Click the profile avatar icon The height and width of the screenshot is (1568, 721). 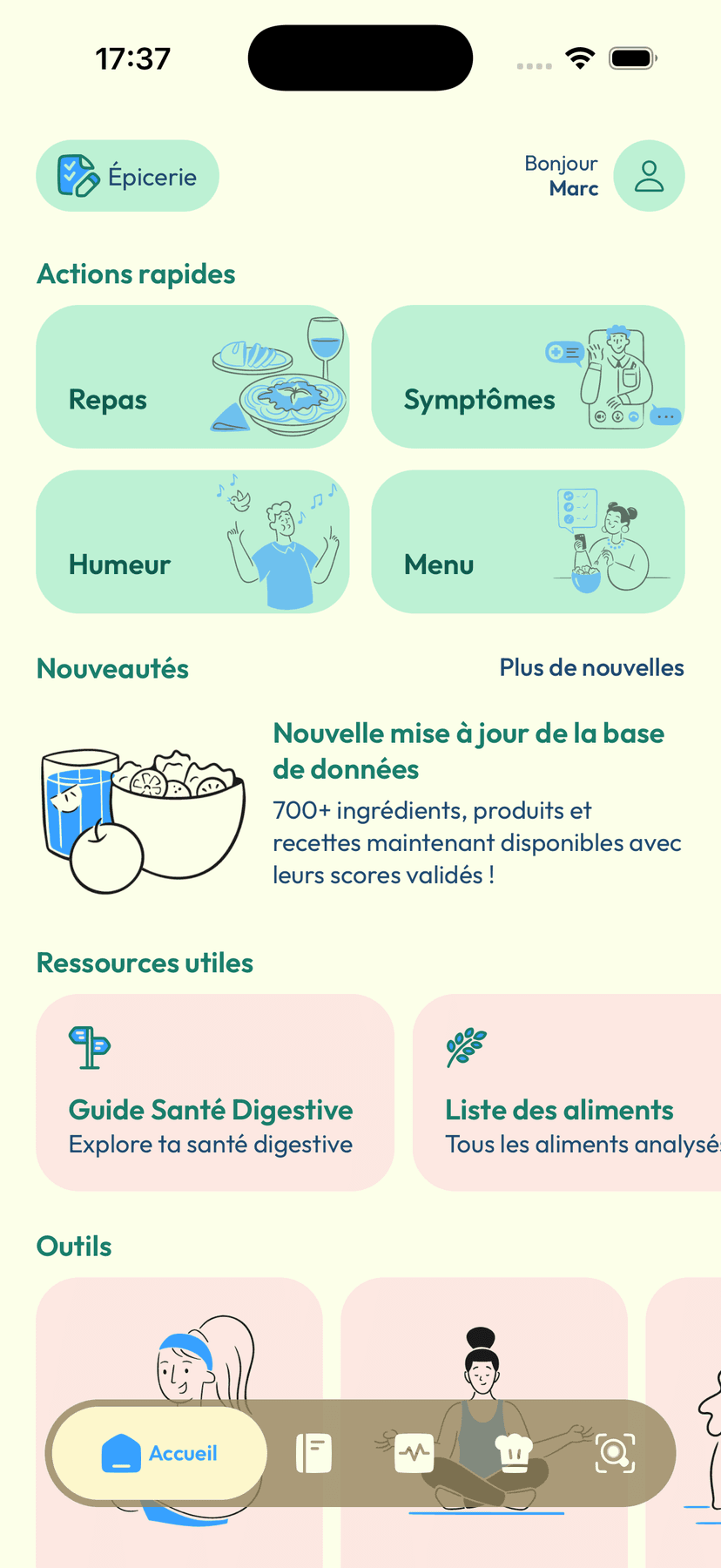coord(649,175)
